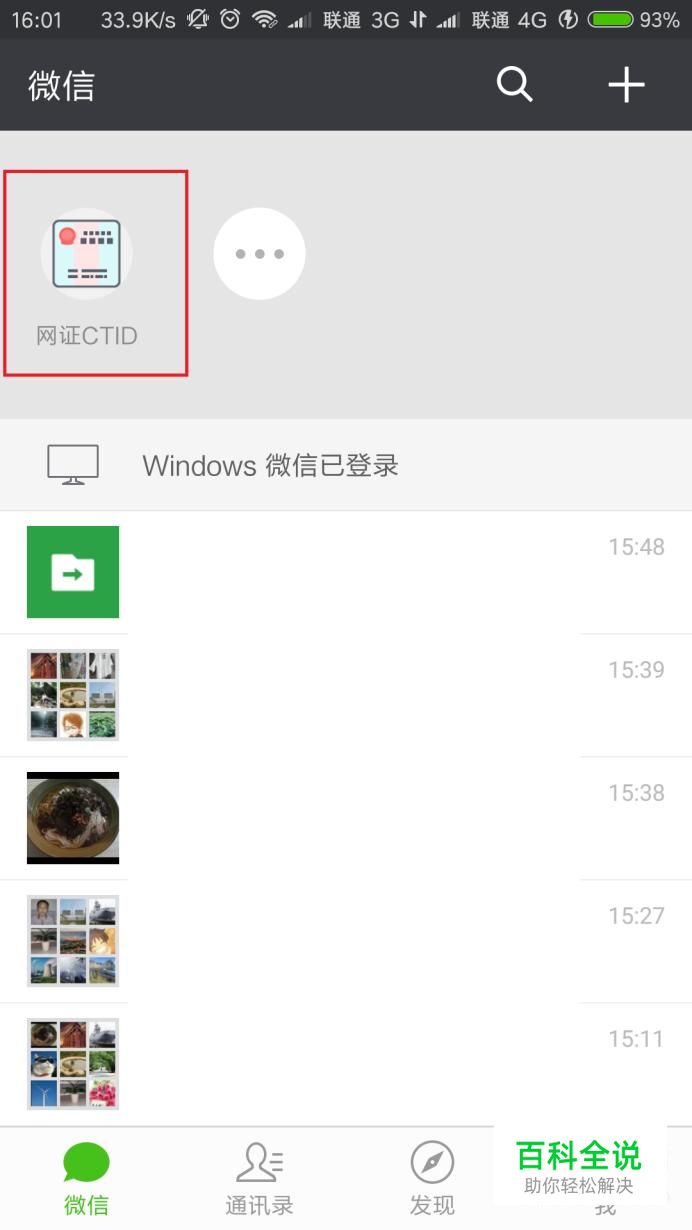Open the group chat from 15:27

point(346,941)
